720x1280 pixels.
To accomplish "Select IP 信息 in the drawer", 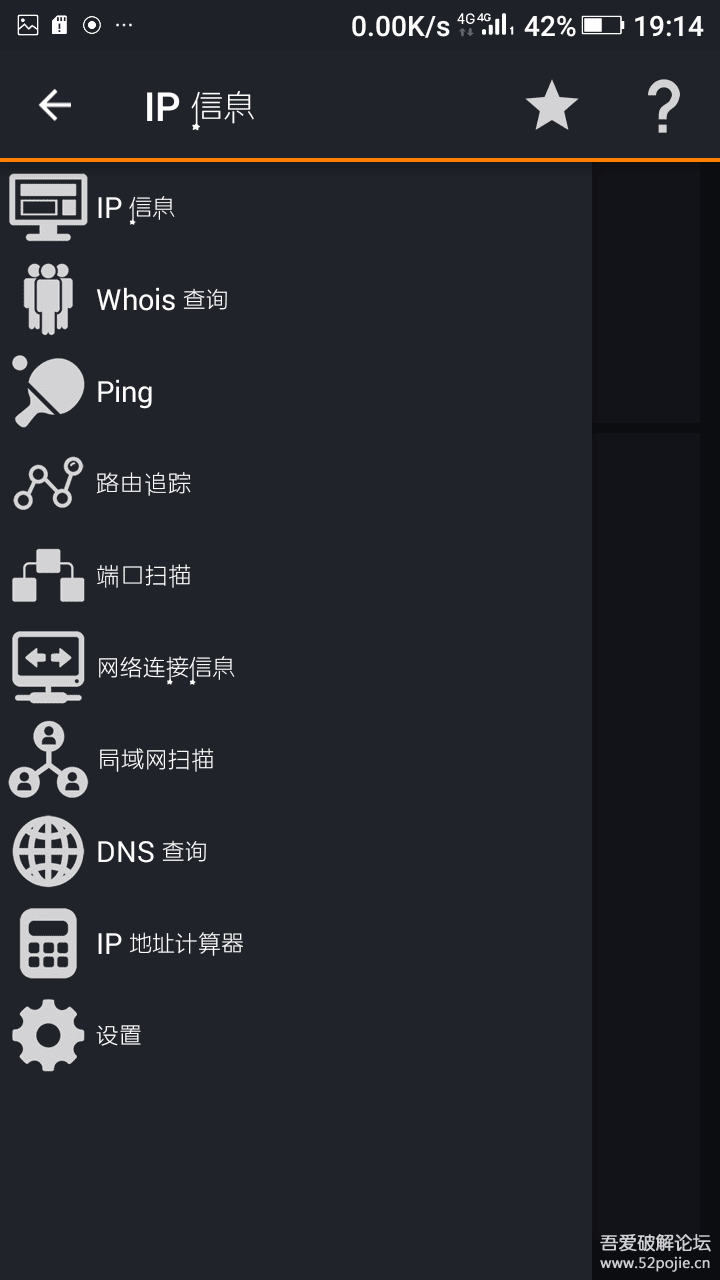I will pos(136,208).
